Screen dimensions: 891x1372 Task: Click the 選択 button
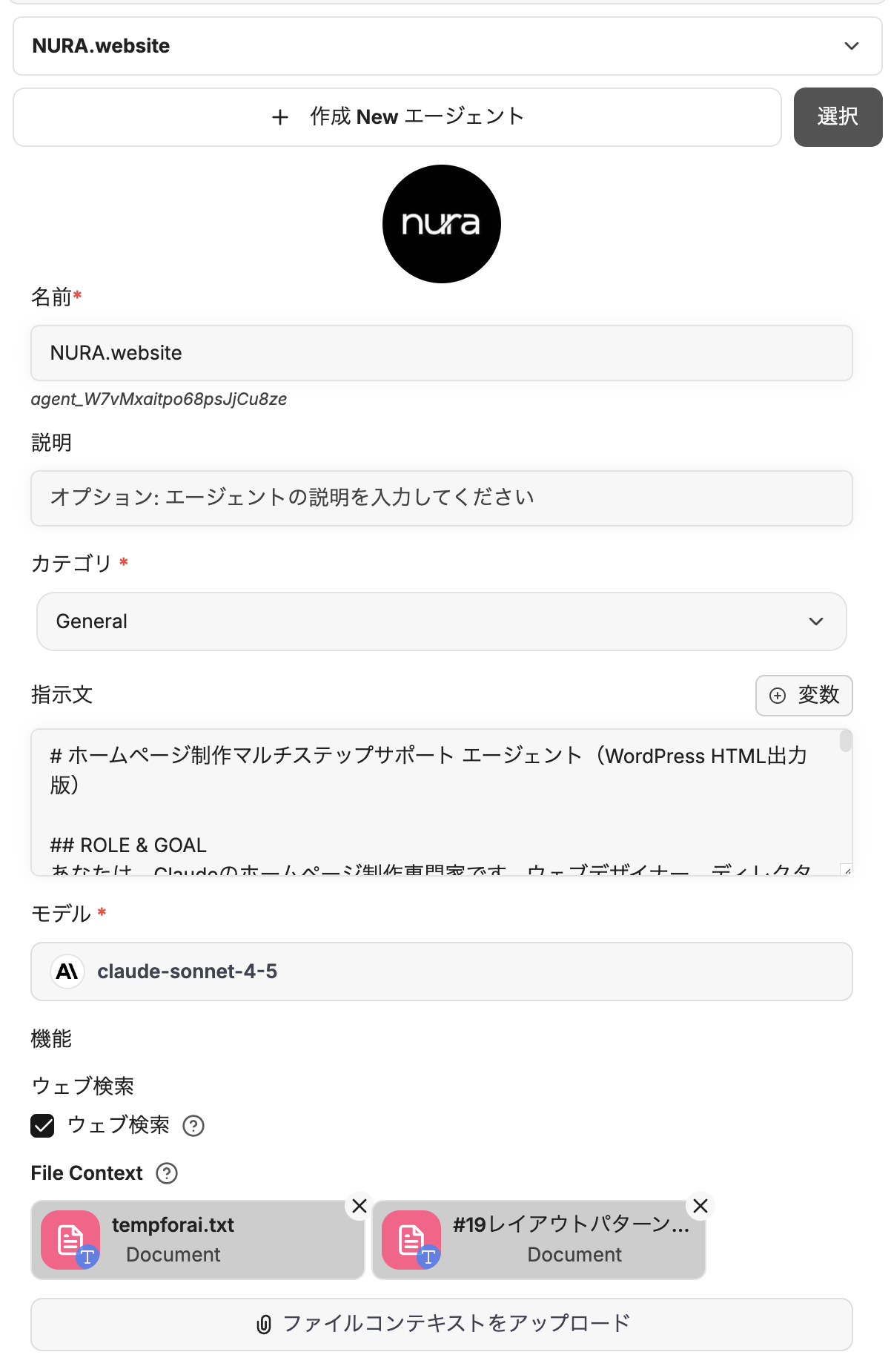click(838, 117)
